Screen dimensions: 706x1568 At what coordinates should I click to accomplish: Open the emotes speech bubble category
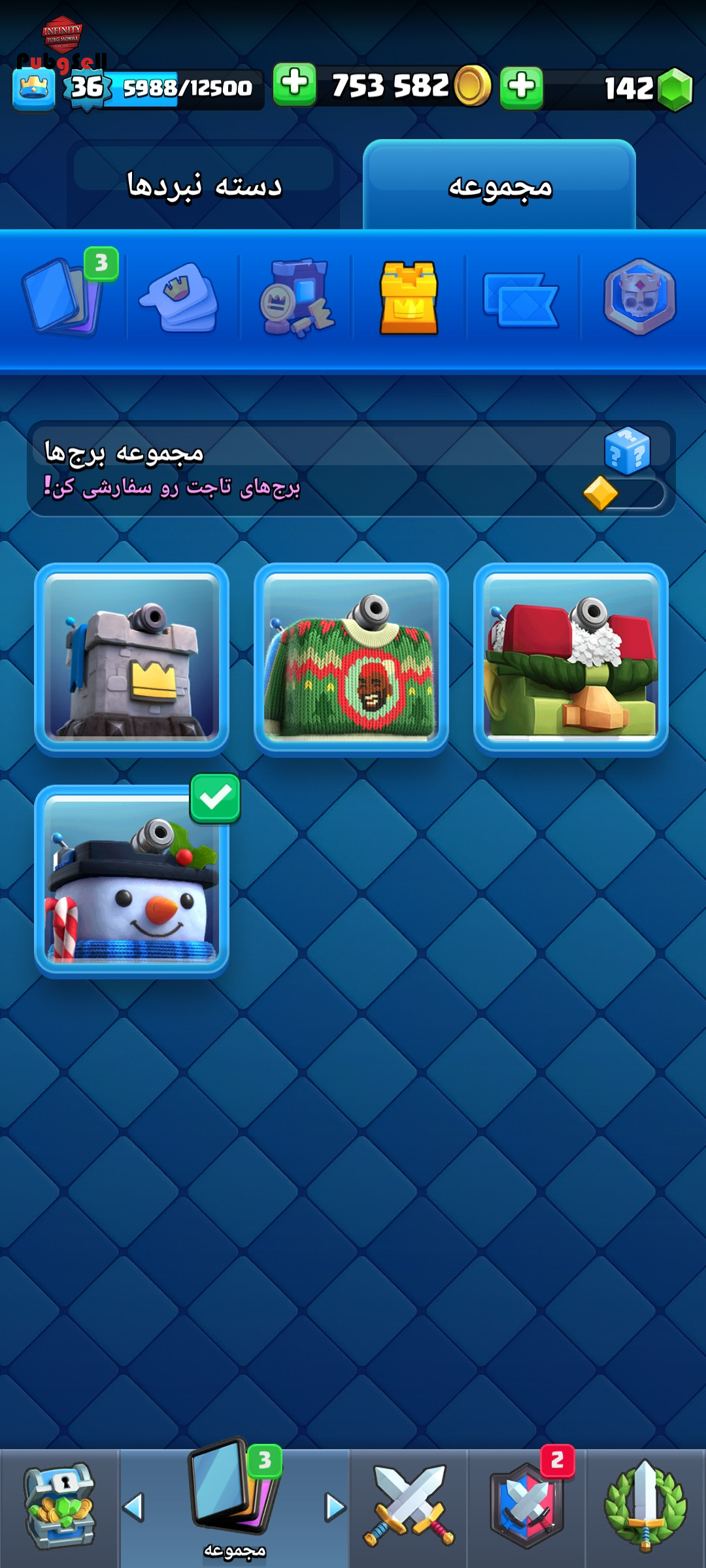pyautogui.click(x=179, y=298)
